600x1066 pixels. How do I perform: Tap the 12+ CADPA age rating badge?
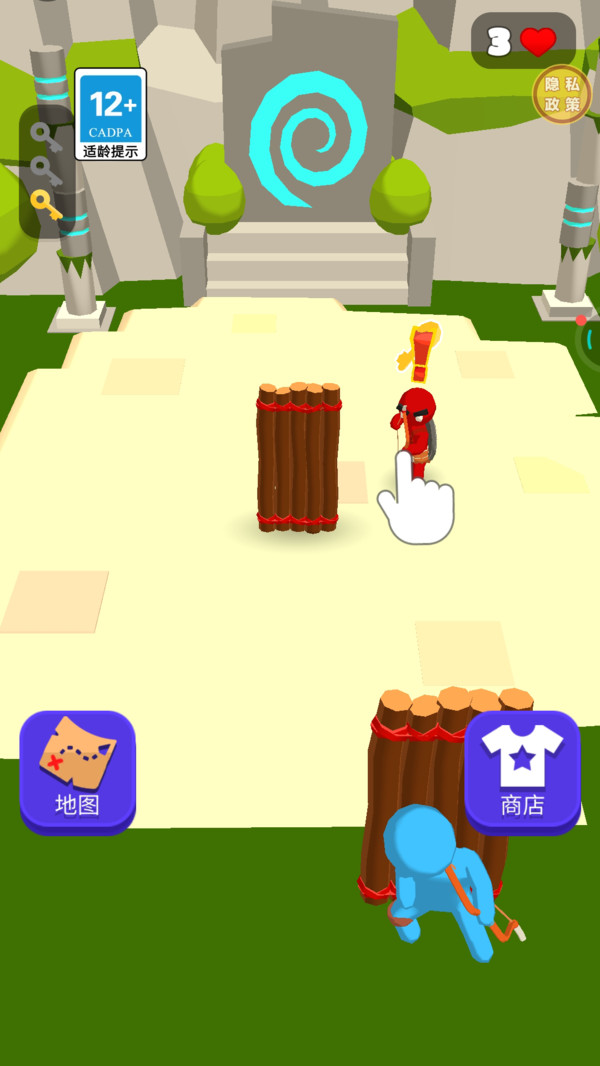[x=111, y=113]
